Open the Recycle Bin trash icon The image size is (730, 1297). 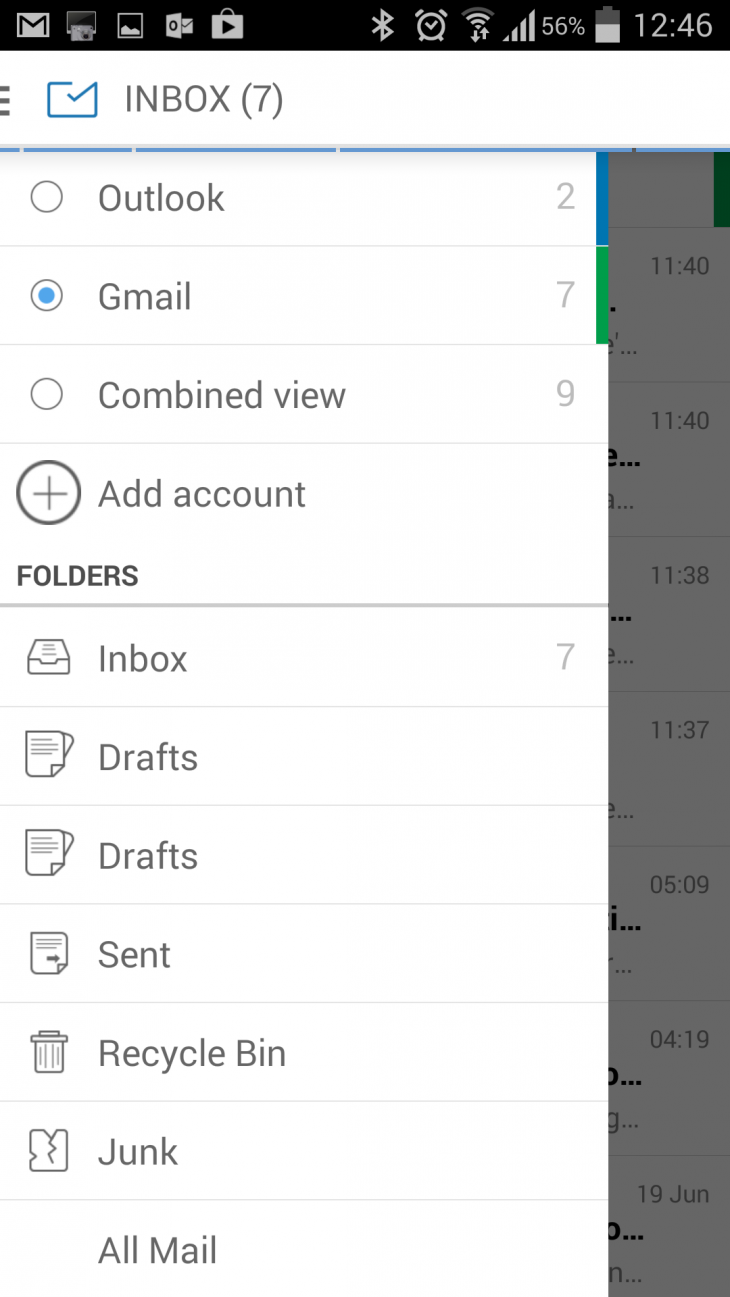click(48, 1051)
